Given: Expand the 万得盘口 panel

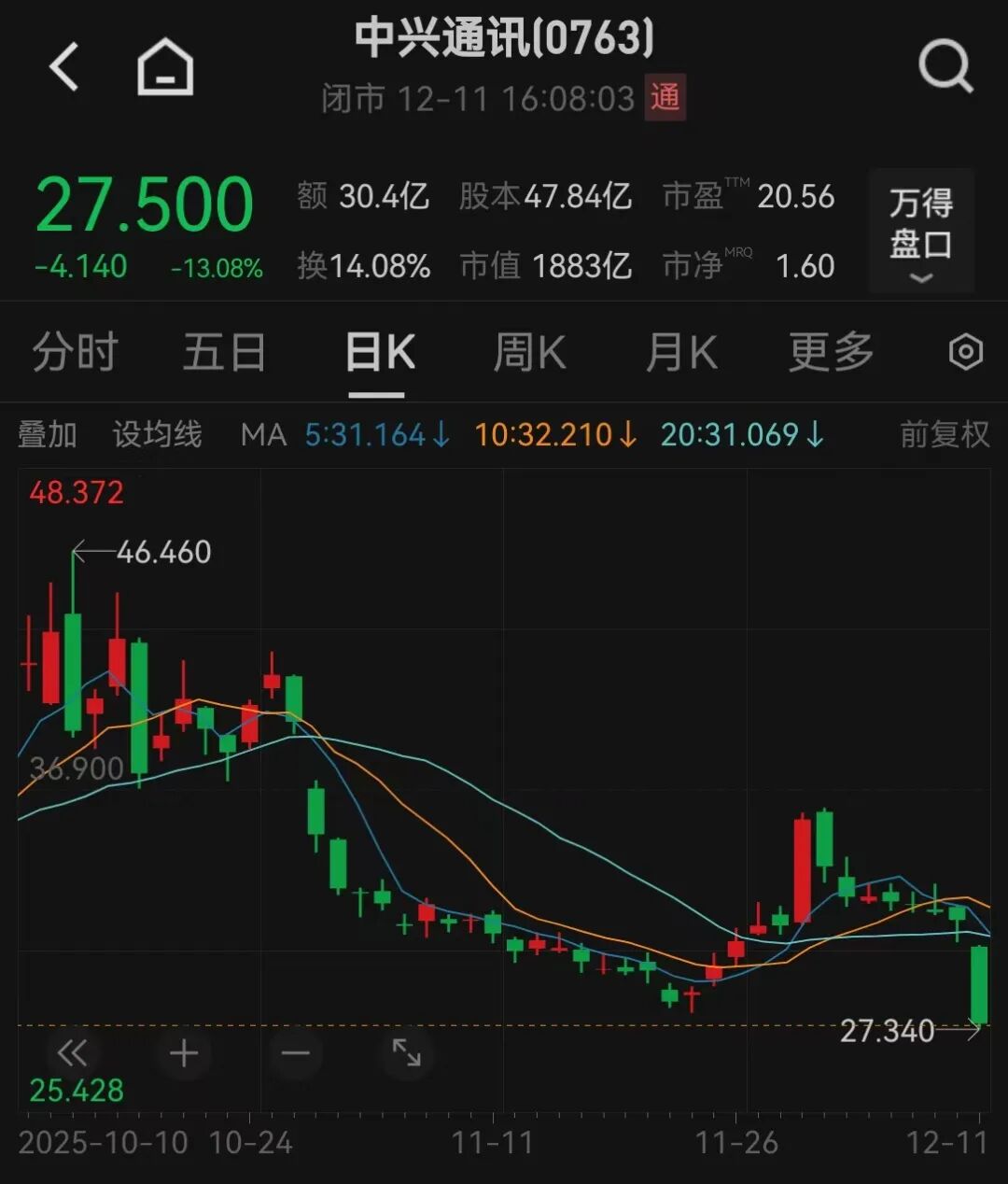Looking at the screenshot, I should click(x=921, y=232).
